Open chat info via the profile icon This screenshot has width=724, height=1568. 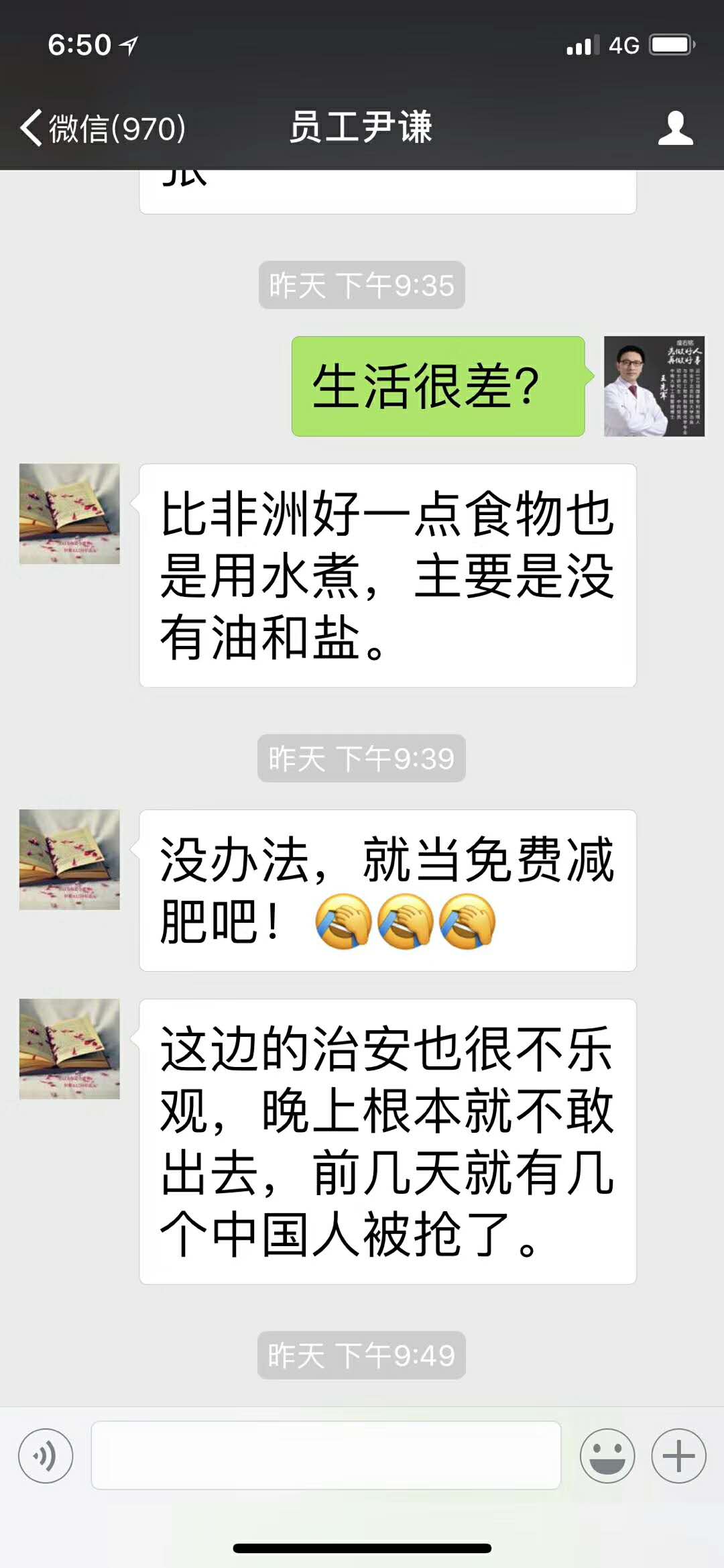(675, 127)
